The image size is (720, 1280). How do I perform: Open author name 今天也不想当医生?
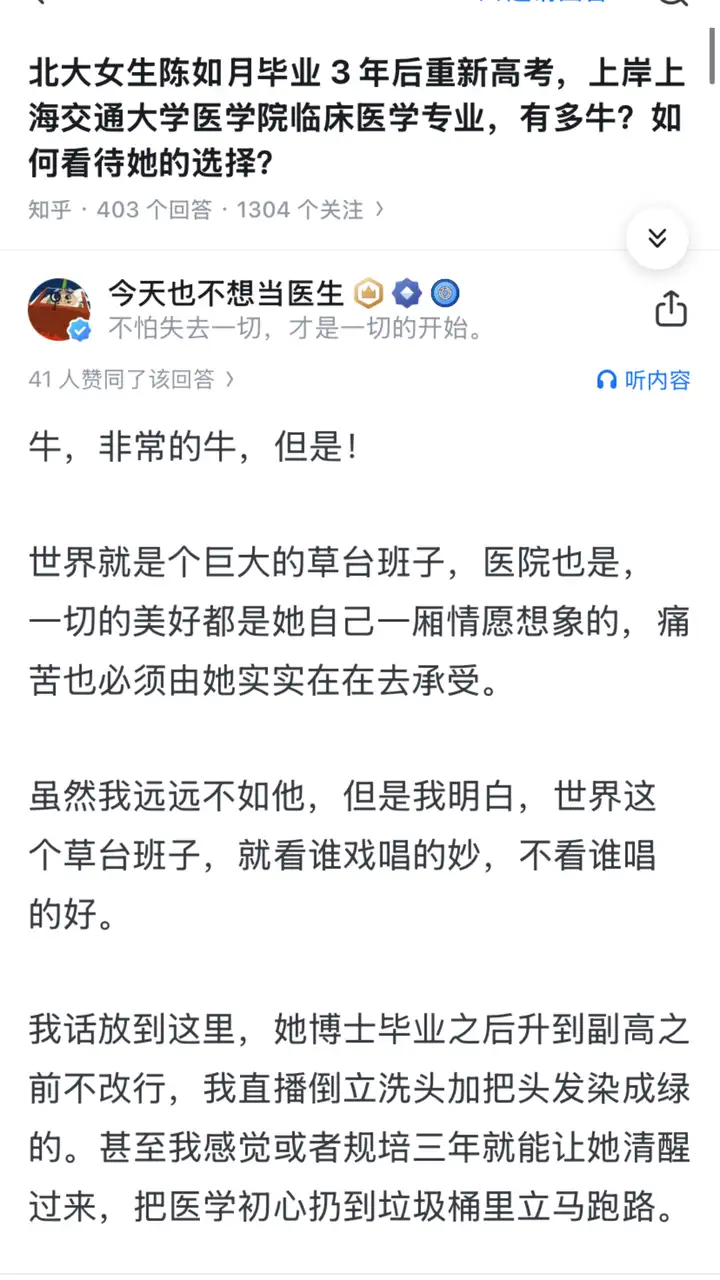click(226, 293)
